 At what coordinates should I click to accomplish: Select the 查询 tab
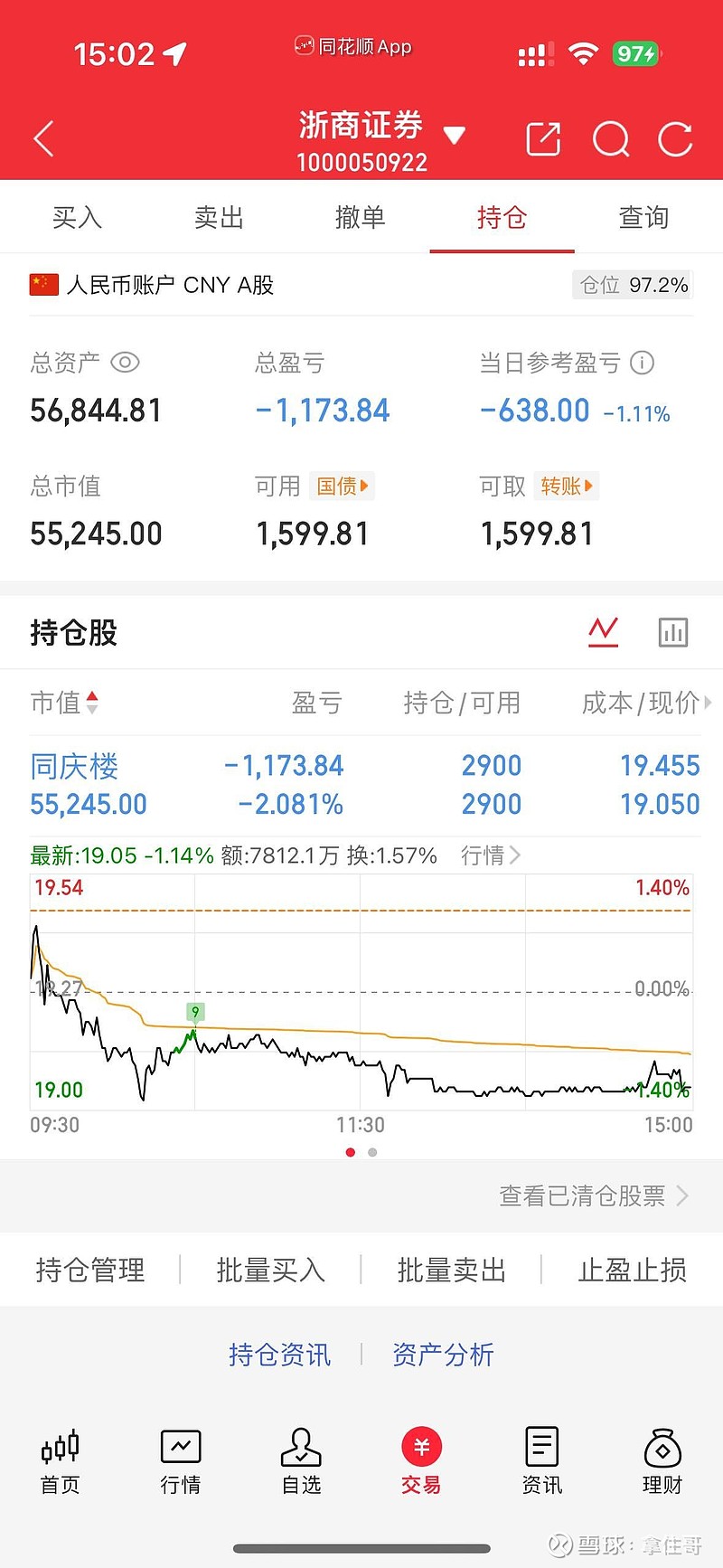point(643,218)
